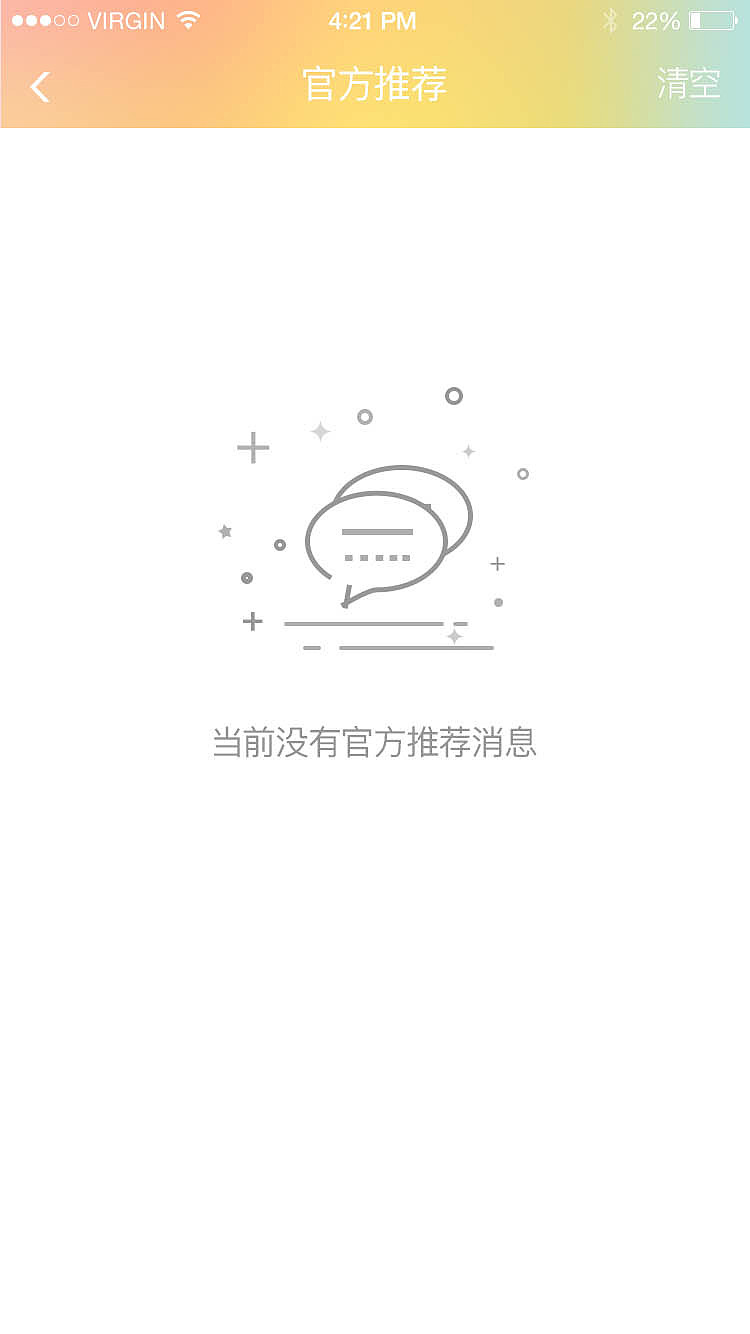
Task: Tap the dashed line inside the speech bubble
Action: click(378, 556)
